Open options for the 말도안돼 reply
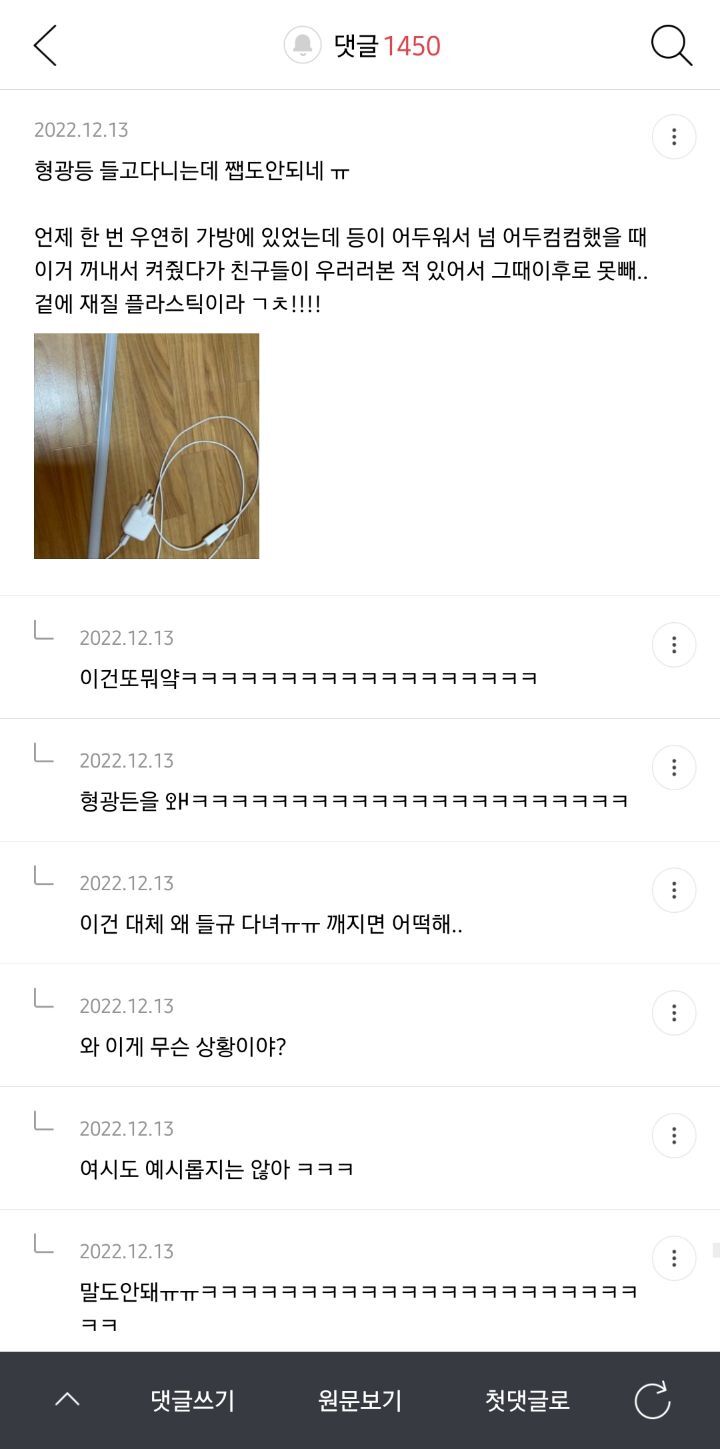The width and height of the screenshot is (720, 1449). (x=673, y=1258)
